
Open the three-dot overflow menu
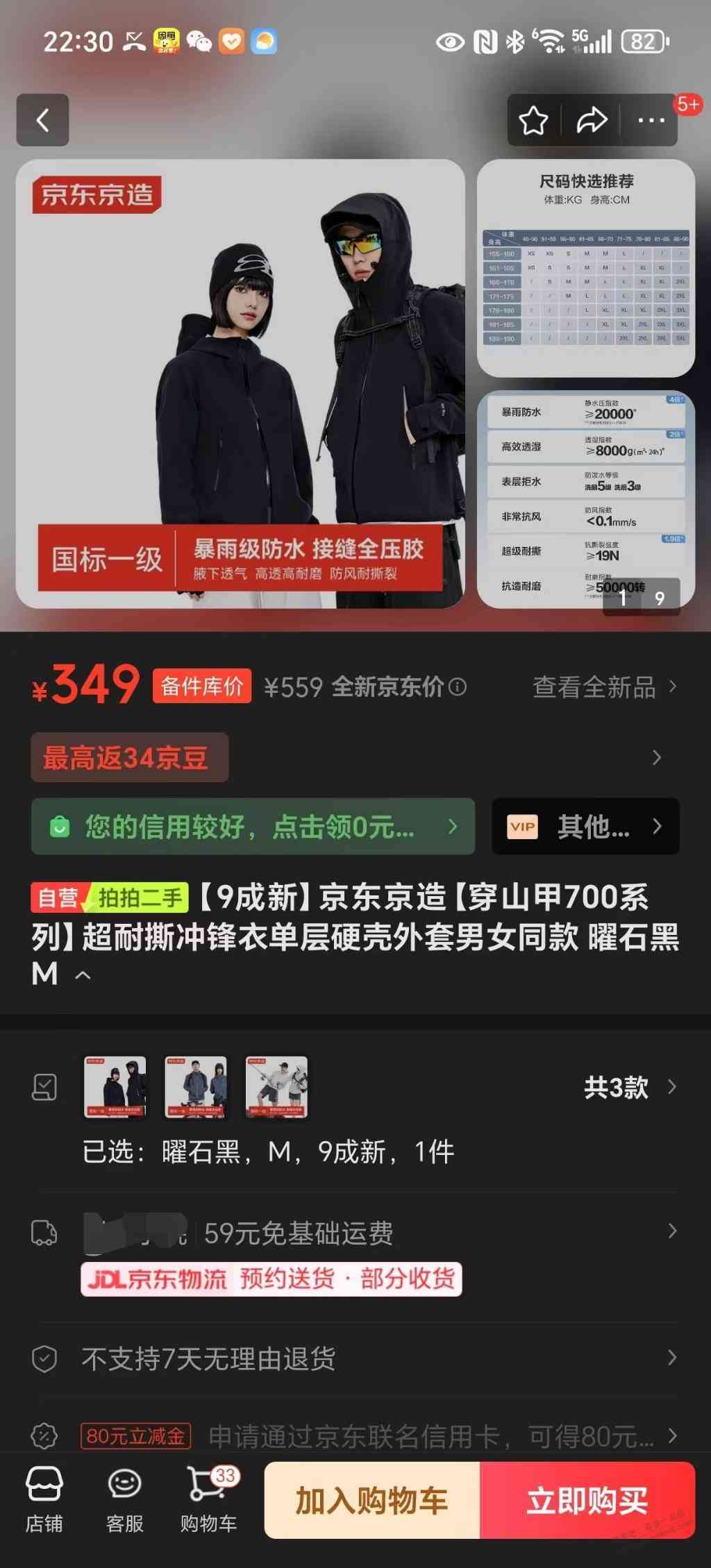pyautogui.click(x=651, y=120)
